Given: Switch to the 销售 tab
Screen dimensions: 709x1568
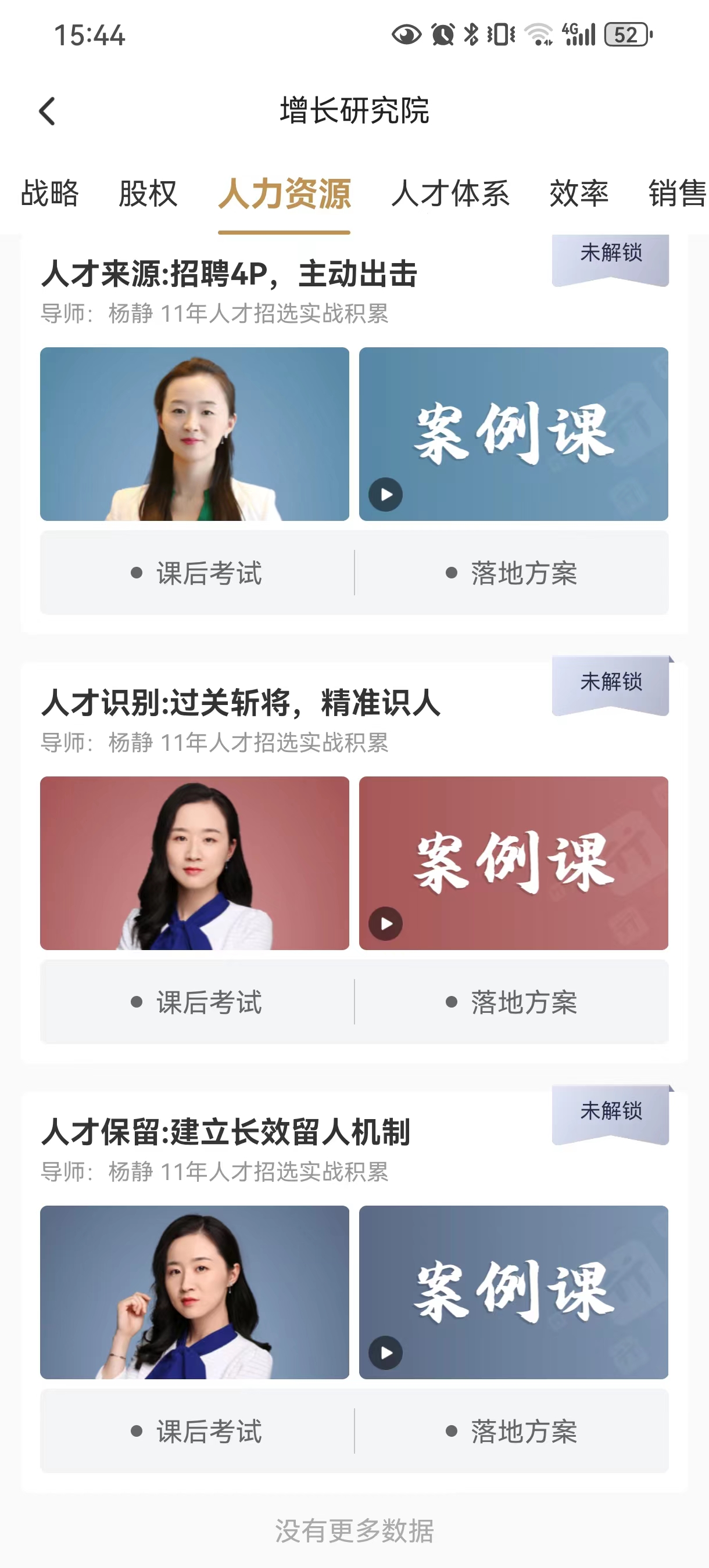Looking at the screenshot, I should pos(676,193).
